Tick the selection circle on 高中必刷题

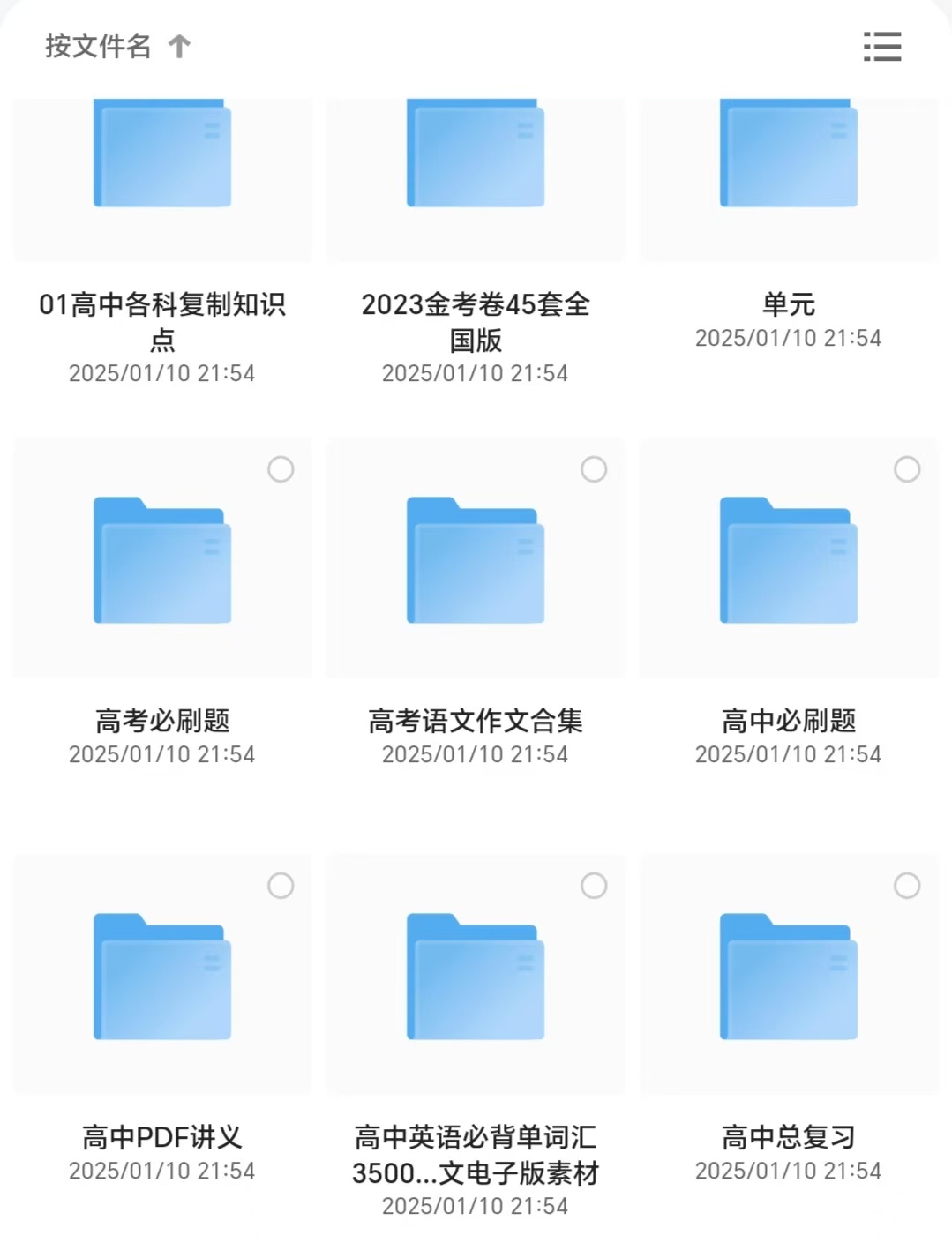[907, 469]
